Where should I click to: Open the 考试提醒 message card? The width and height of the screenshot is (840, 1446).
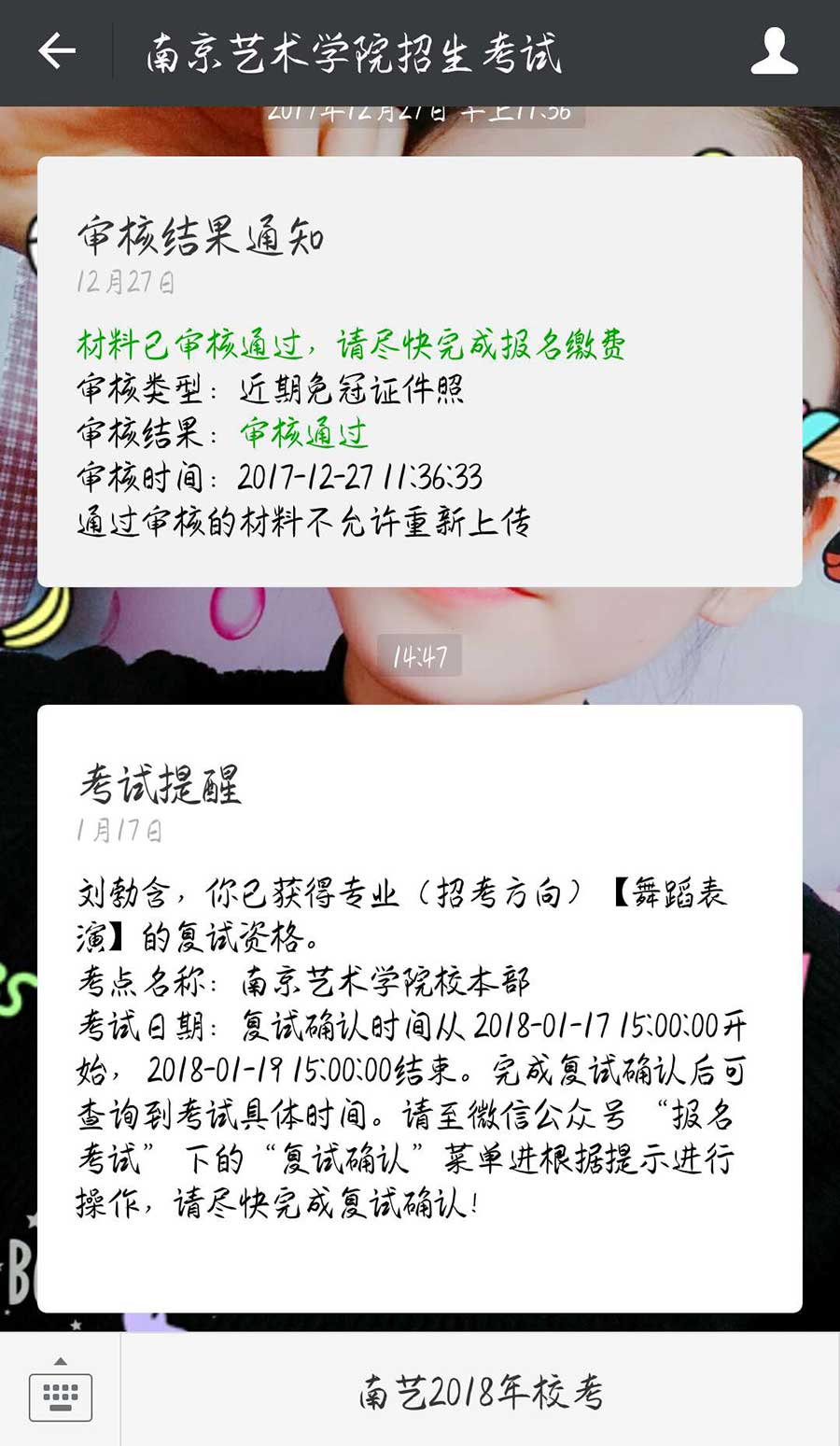(419, 1008)
